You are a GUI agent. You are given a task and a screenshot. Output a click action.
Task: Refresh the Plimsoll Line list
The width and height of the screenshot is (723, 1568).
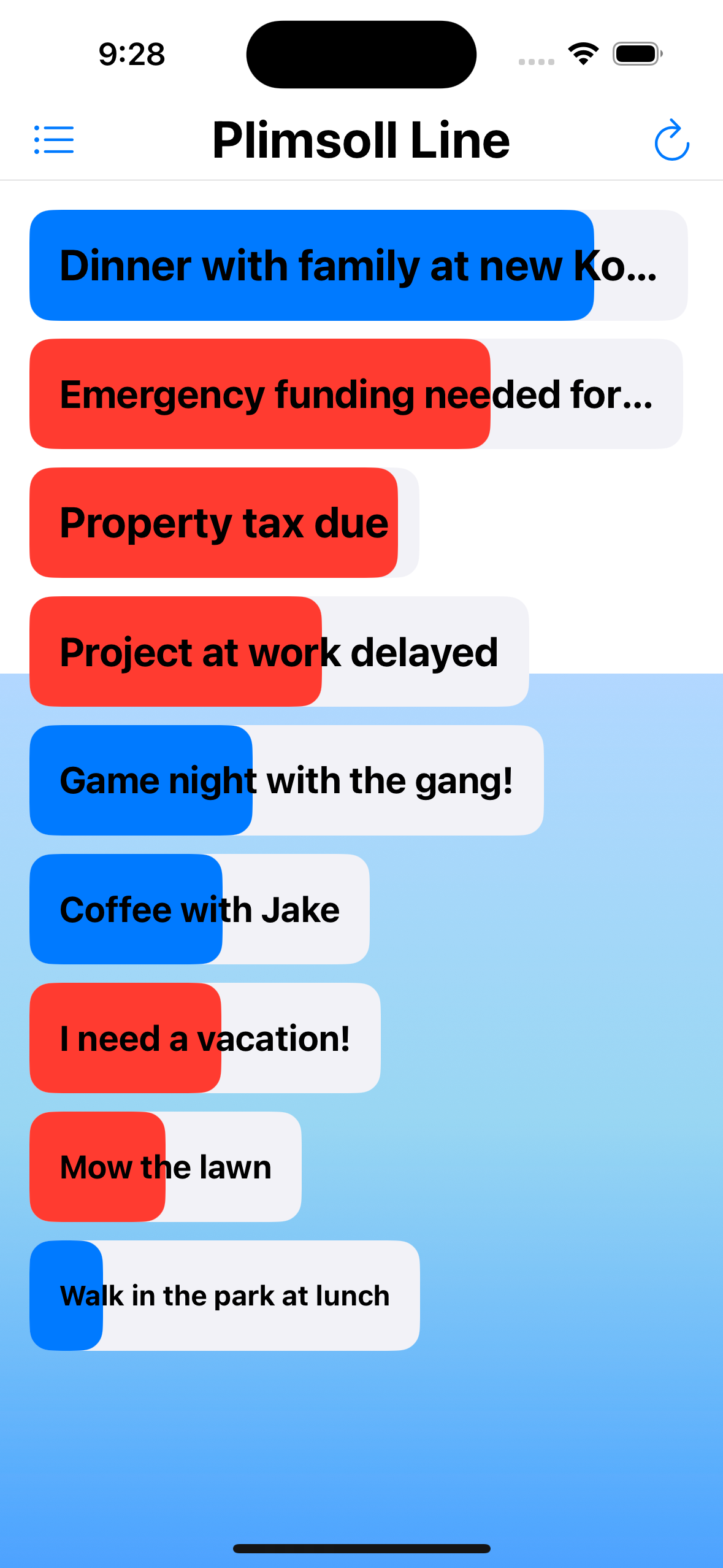(670, 140)
